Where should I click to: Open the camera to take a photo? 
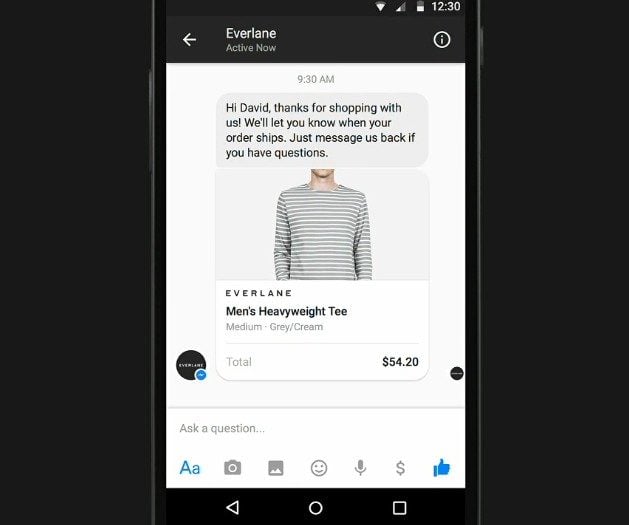233,467
